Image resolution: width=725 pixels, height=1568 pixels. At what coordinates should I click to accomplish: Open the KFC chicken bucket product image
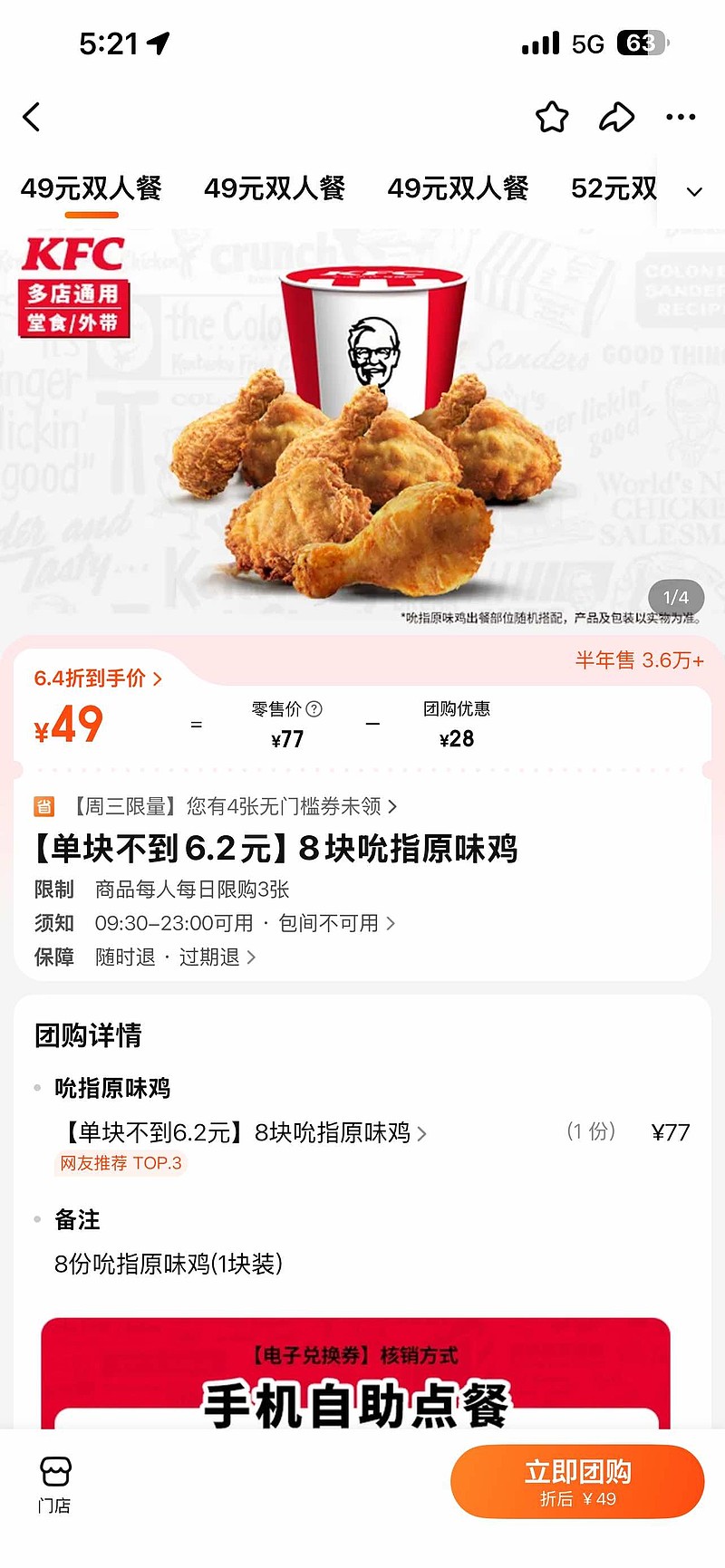pos(362,426)
